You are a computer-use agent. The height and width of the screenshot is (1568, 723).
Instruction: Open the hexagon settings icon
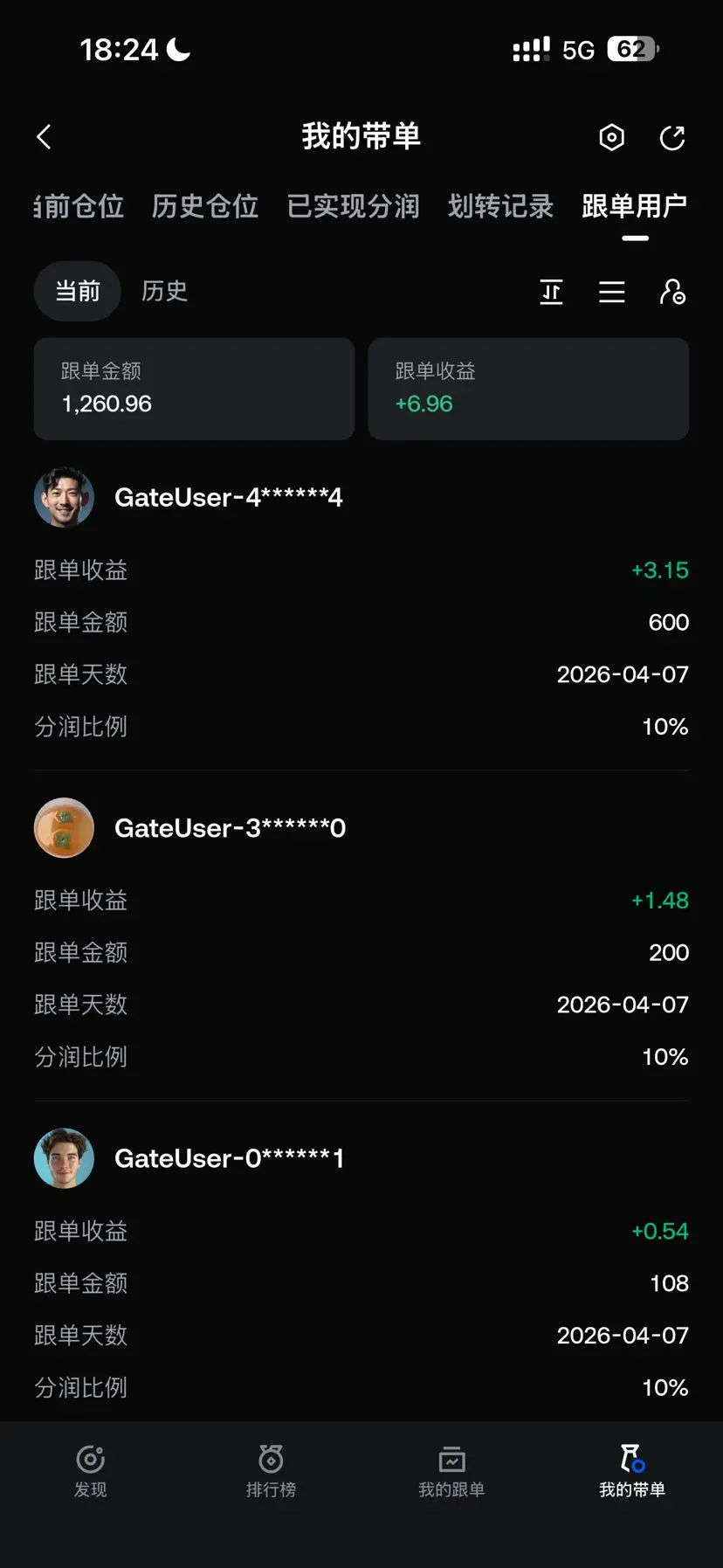click(x=611, y=137)
